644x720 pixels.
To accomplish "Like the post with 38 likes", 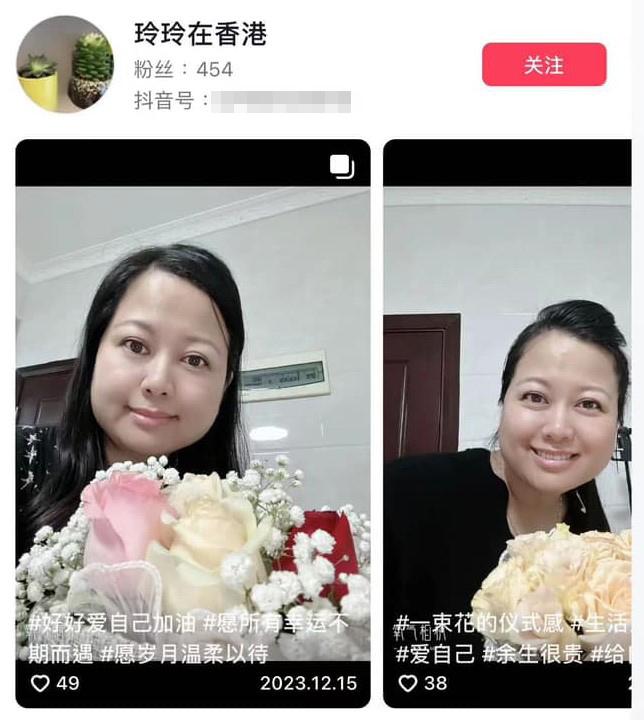I will pos(408,684).
